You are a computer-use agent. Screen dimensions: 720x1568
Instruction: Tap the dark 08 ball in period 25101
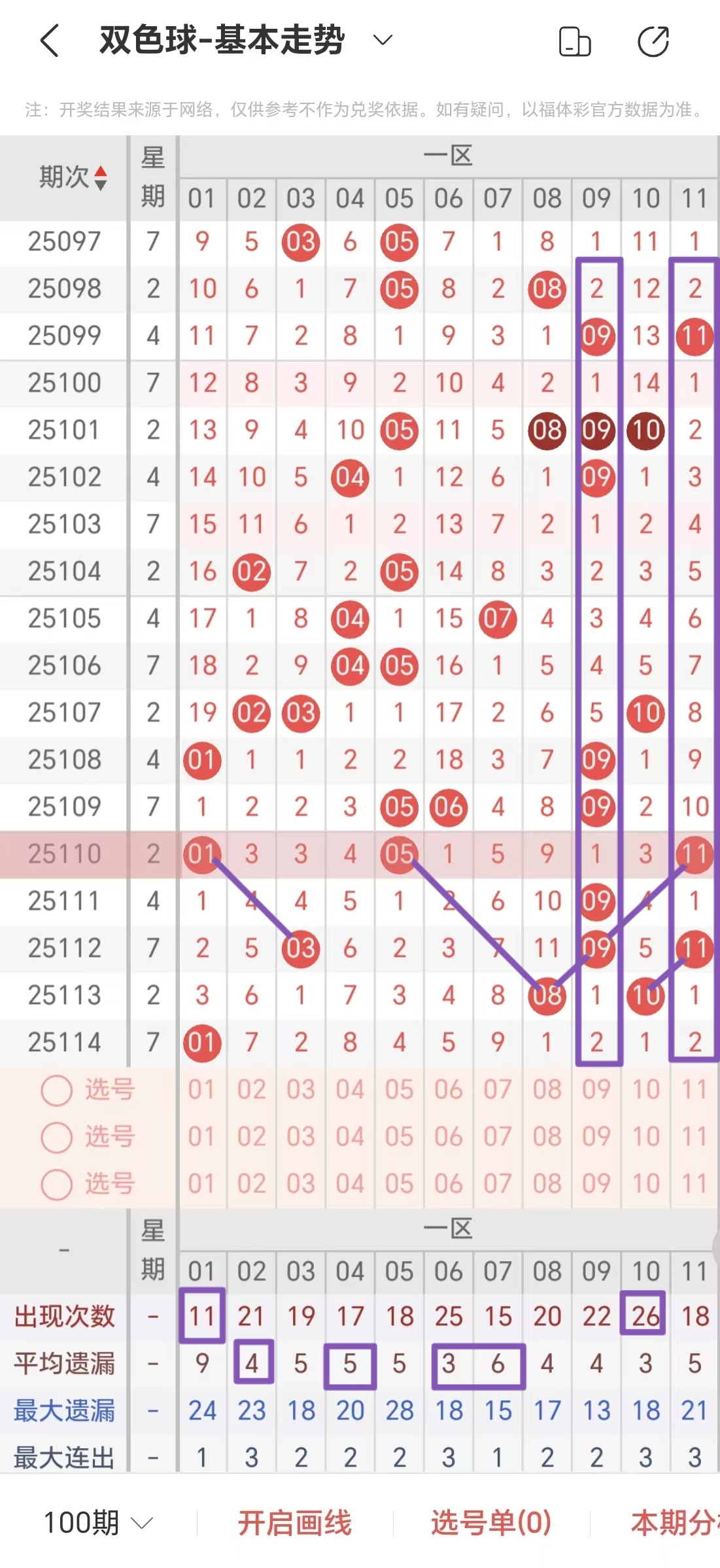pos(547,430)
